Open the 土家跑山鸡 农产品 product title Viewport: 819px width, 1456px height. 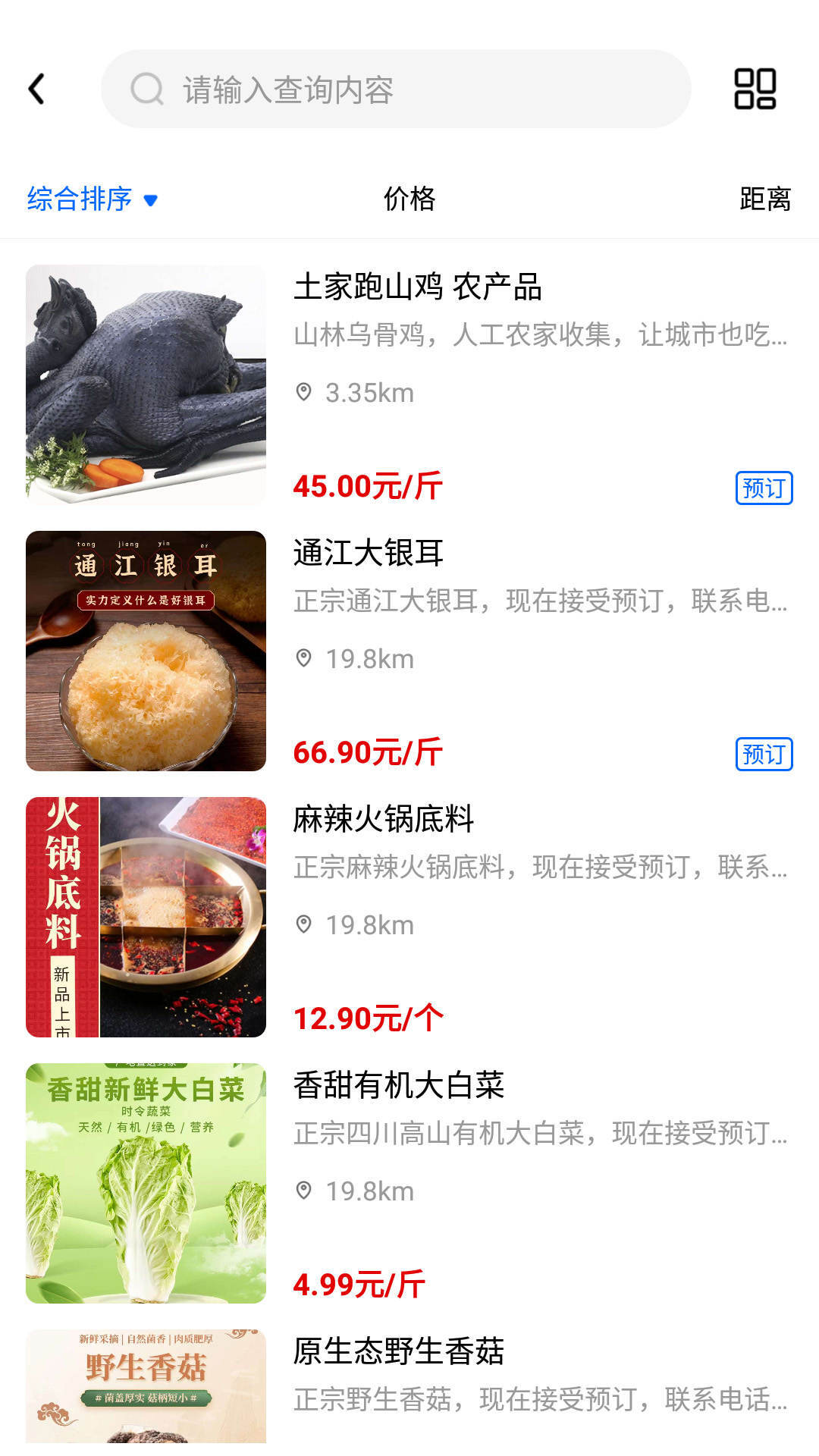421,287
